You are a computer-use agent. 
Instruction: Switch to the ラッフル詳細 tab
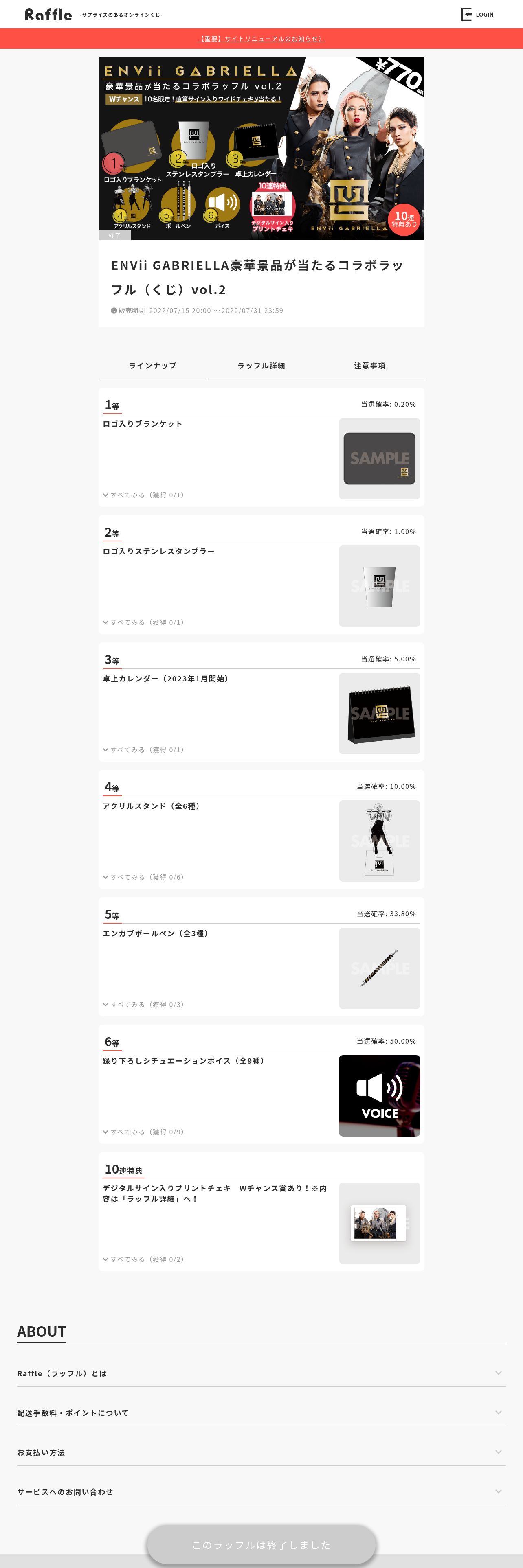coord(261,366)
